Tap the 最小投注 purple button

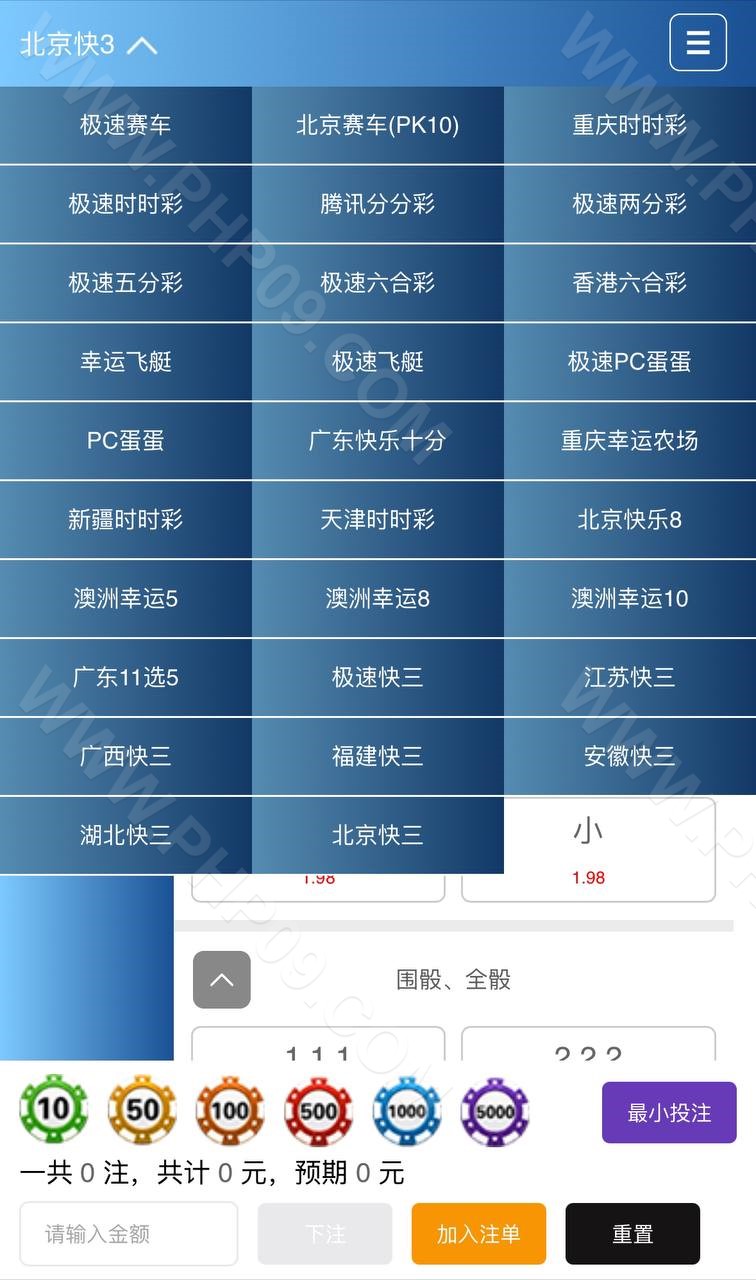coord(669,1112)
